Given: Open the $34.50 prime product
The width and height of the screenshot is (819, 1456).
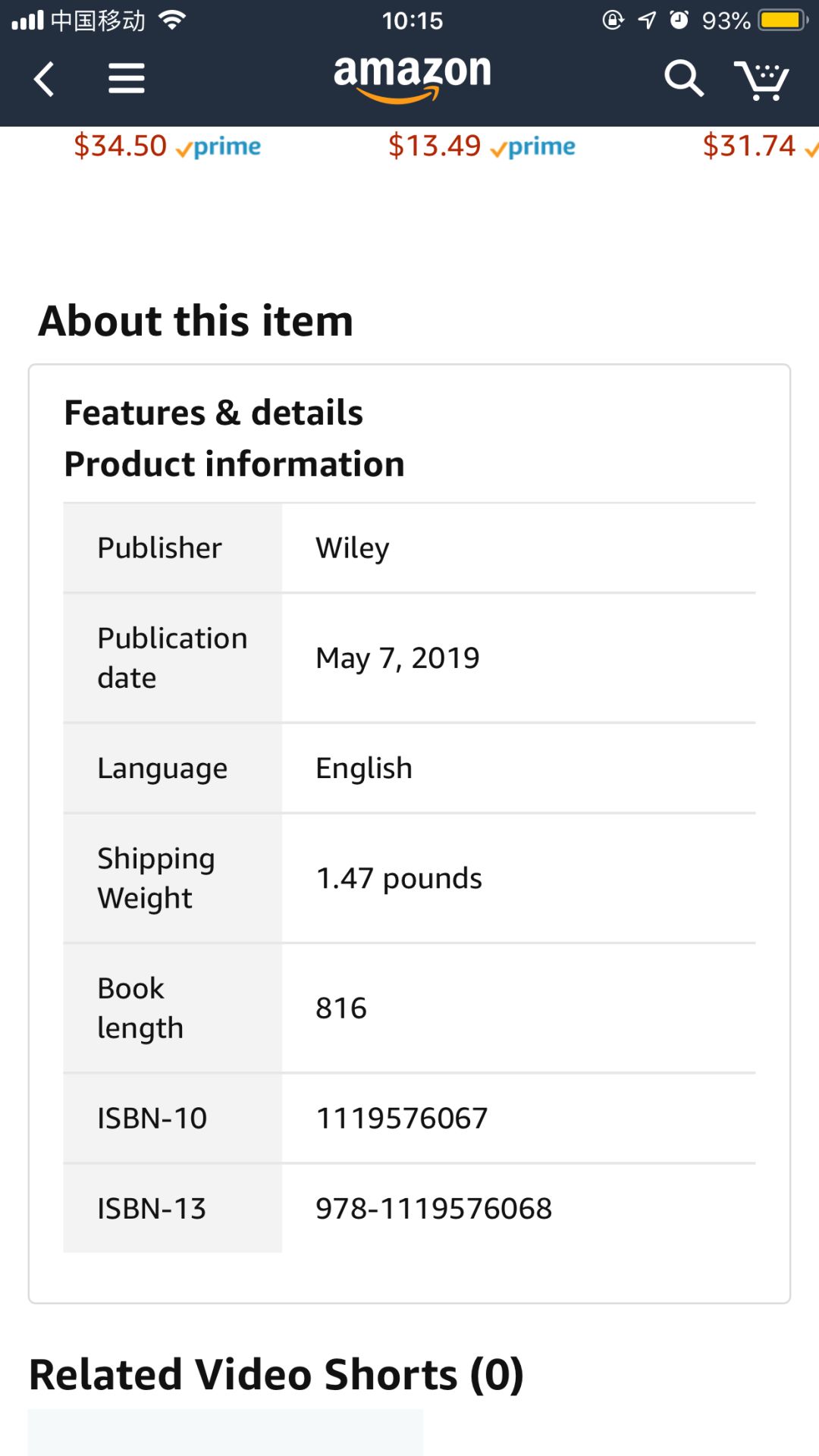Looking at the screenshot, I should point(167,146).
